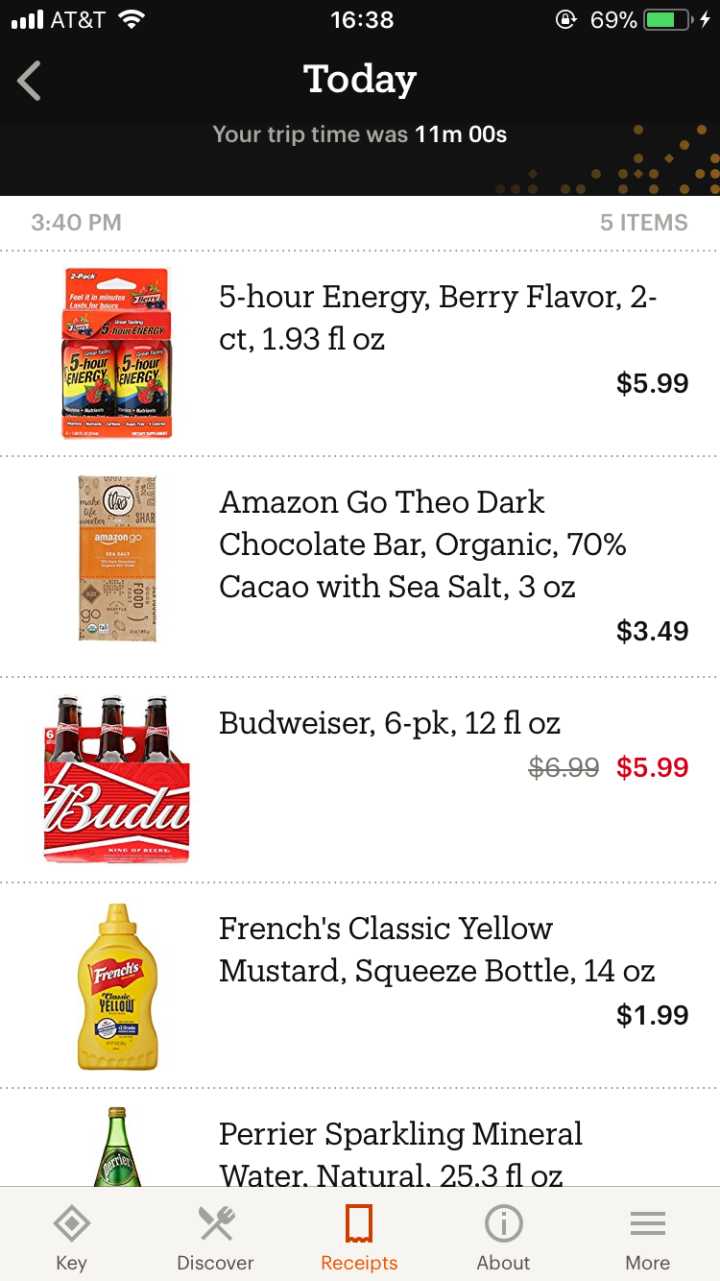Image resolution: width=720 pixels, height=1281 pixels.
Task: Switch to the Key tab
Action: pyautogui.click(x=71, y=1236)
